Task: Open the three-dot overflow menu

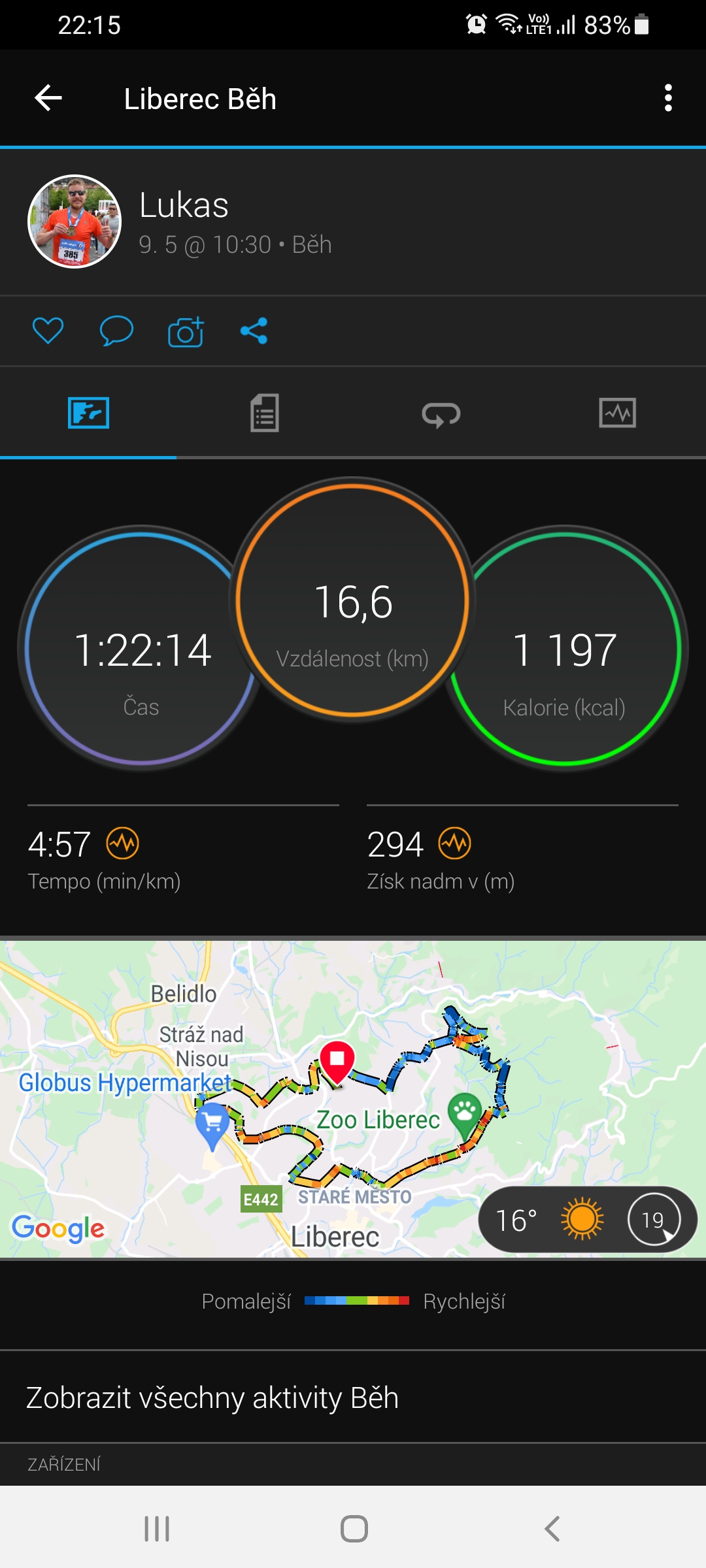Action: pos(667,98)
